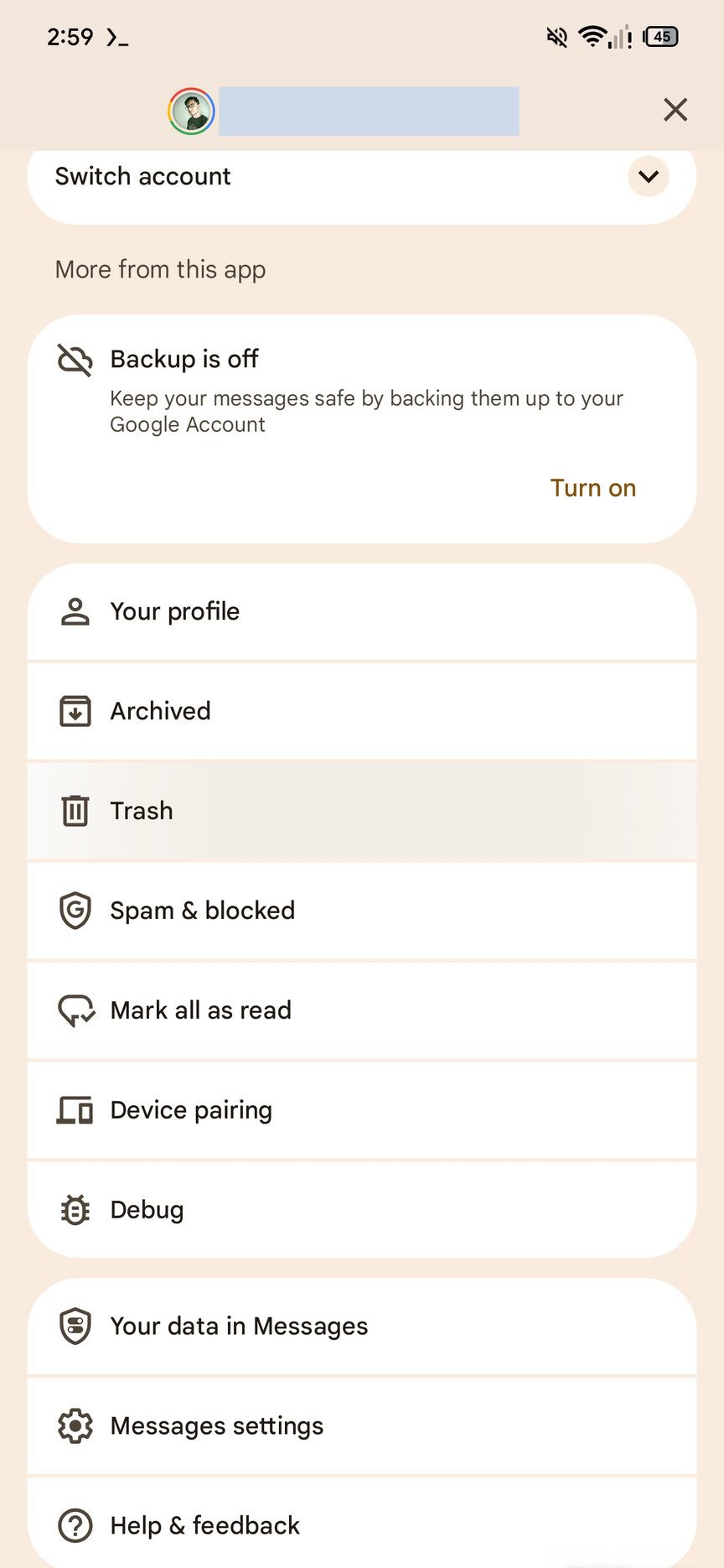Screen dimensions: 724x1568
Task: Open Device pairing
Action: [x=361, y=1110]
